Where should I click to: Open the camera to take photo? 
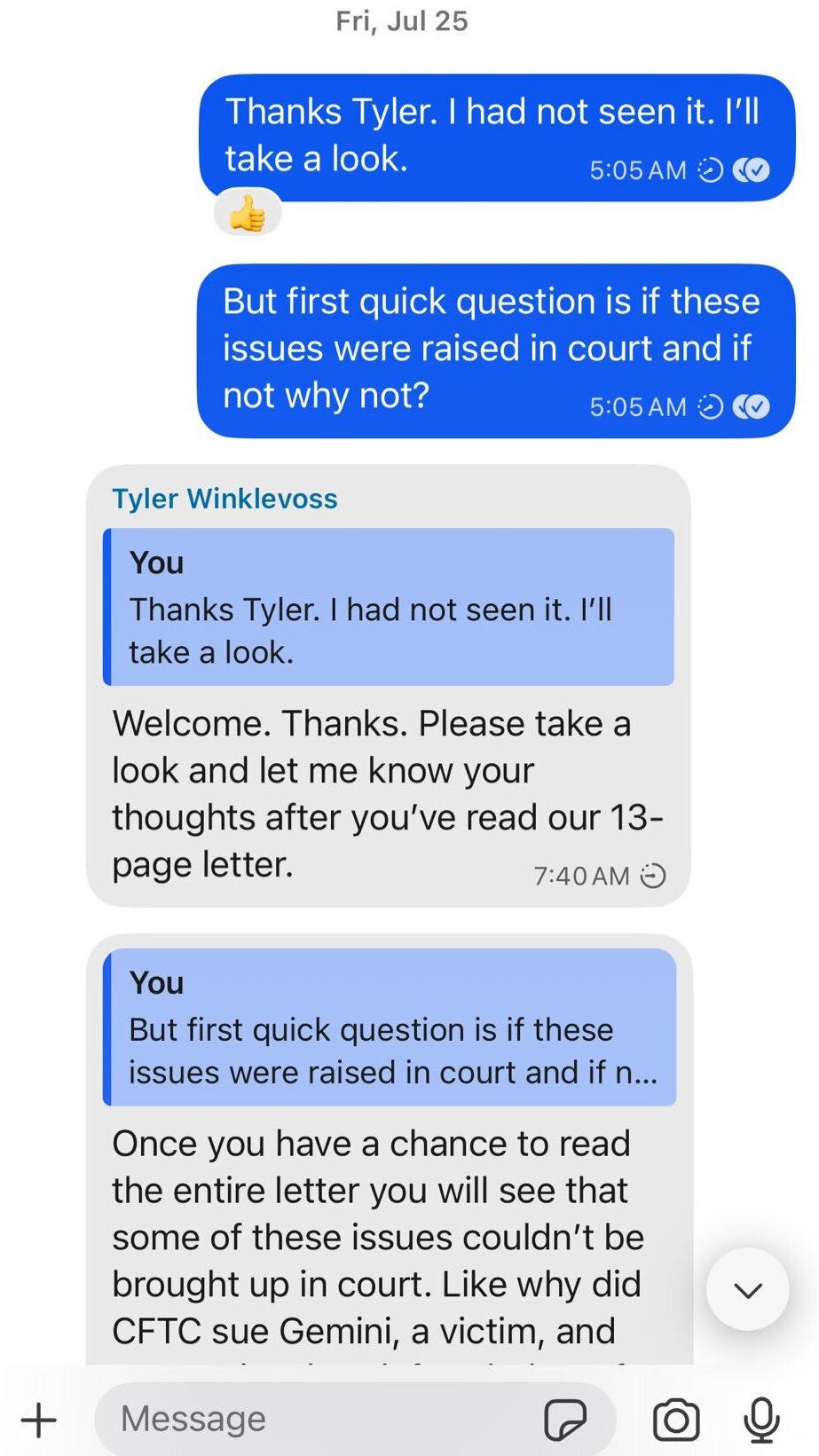(676, 1420)
